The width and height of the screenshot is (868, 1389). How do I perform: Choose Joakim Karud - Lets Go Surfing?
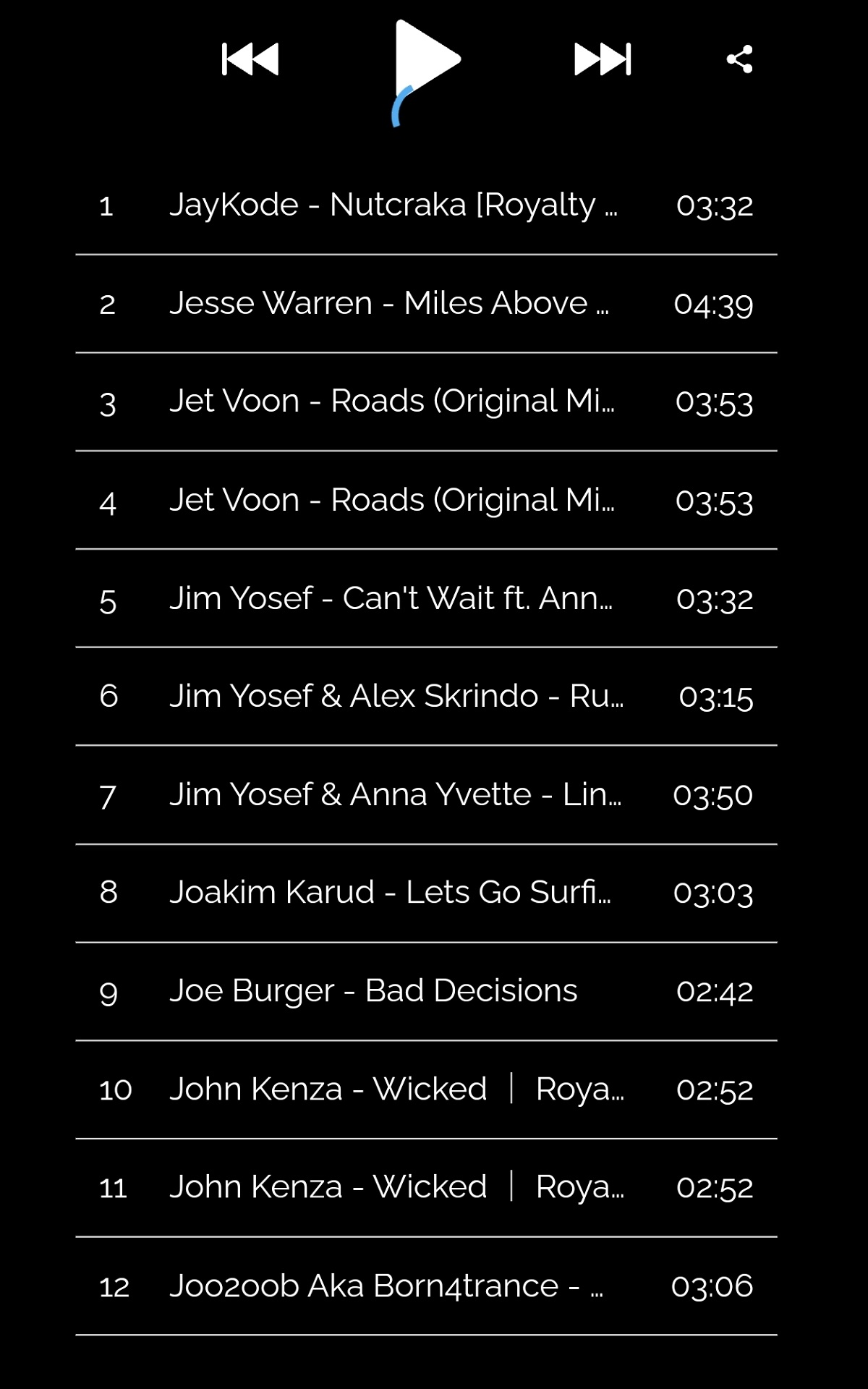(x=390, y=892)
